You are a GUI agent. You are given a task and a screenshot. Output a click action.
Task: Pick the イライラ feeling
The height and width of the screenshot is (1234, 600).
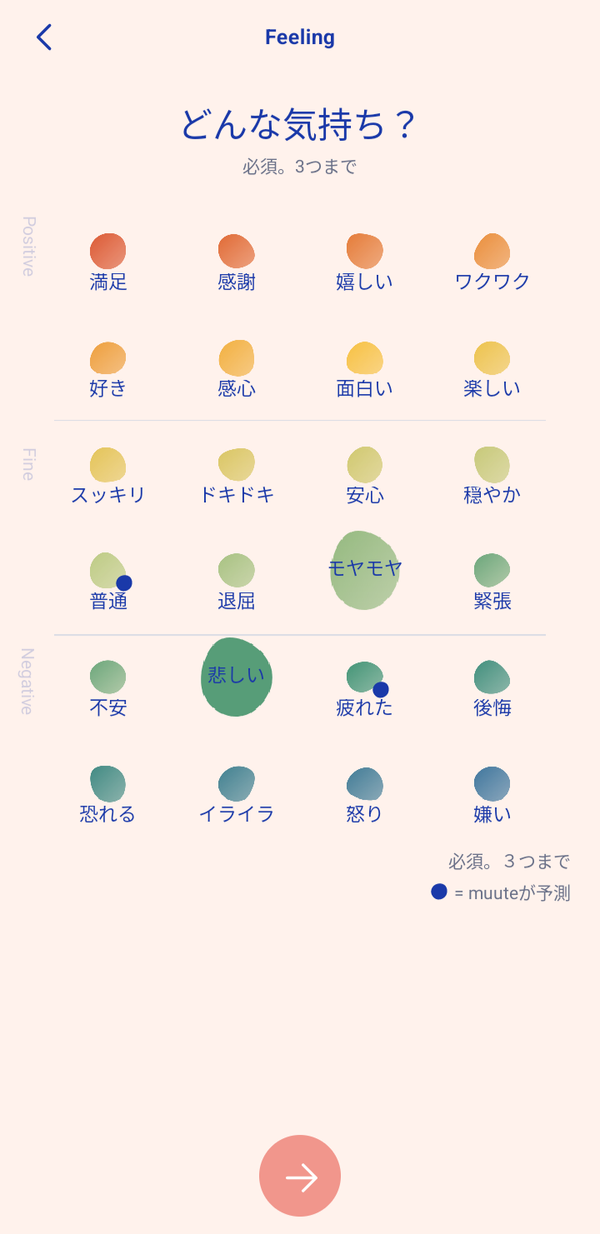click(236, 796)
